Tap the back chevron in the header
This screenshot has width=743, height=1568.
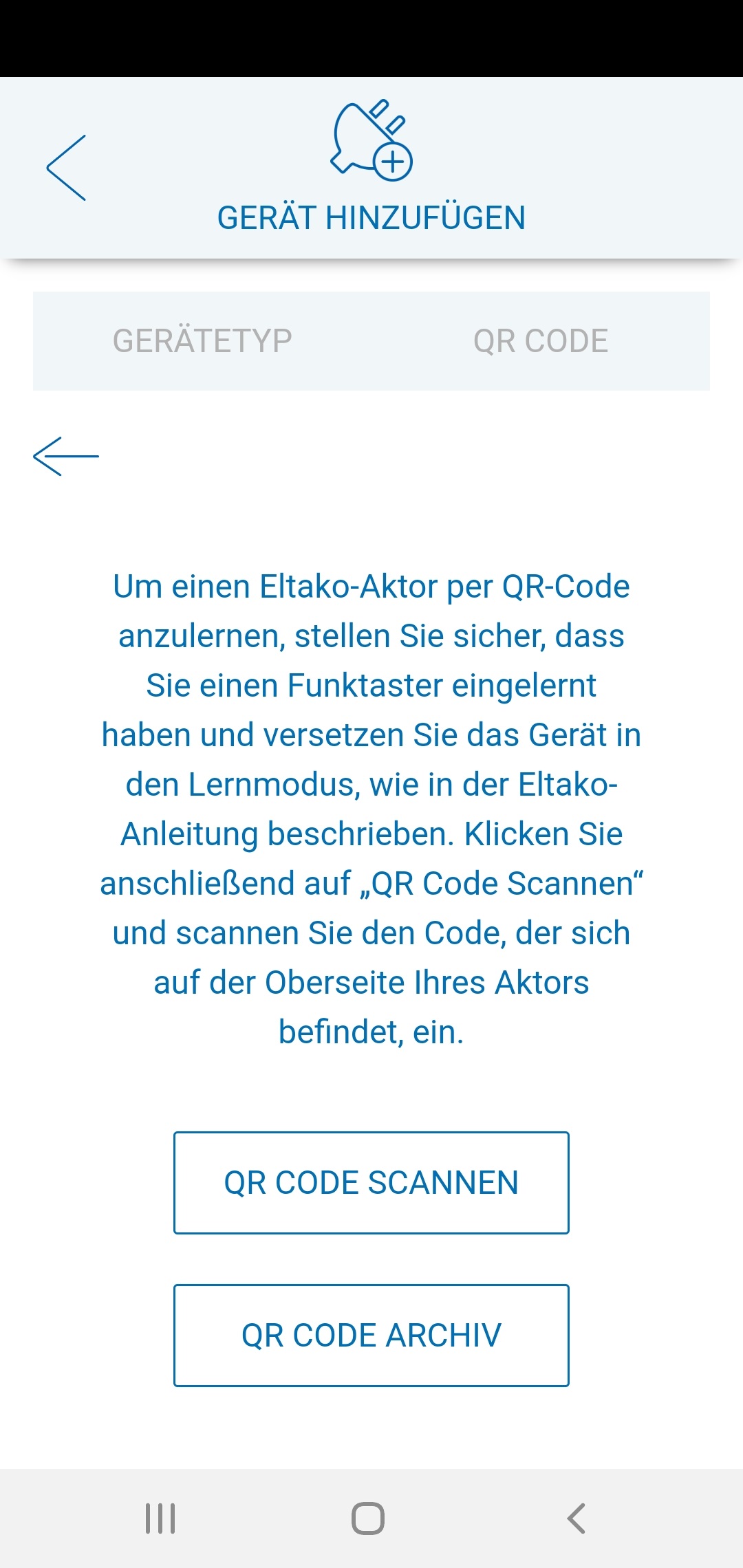tap(66, 168)
